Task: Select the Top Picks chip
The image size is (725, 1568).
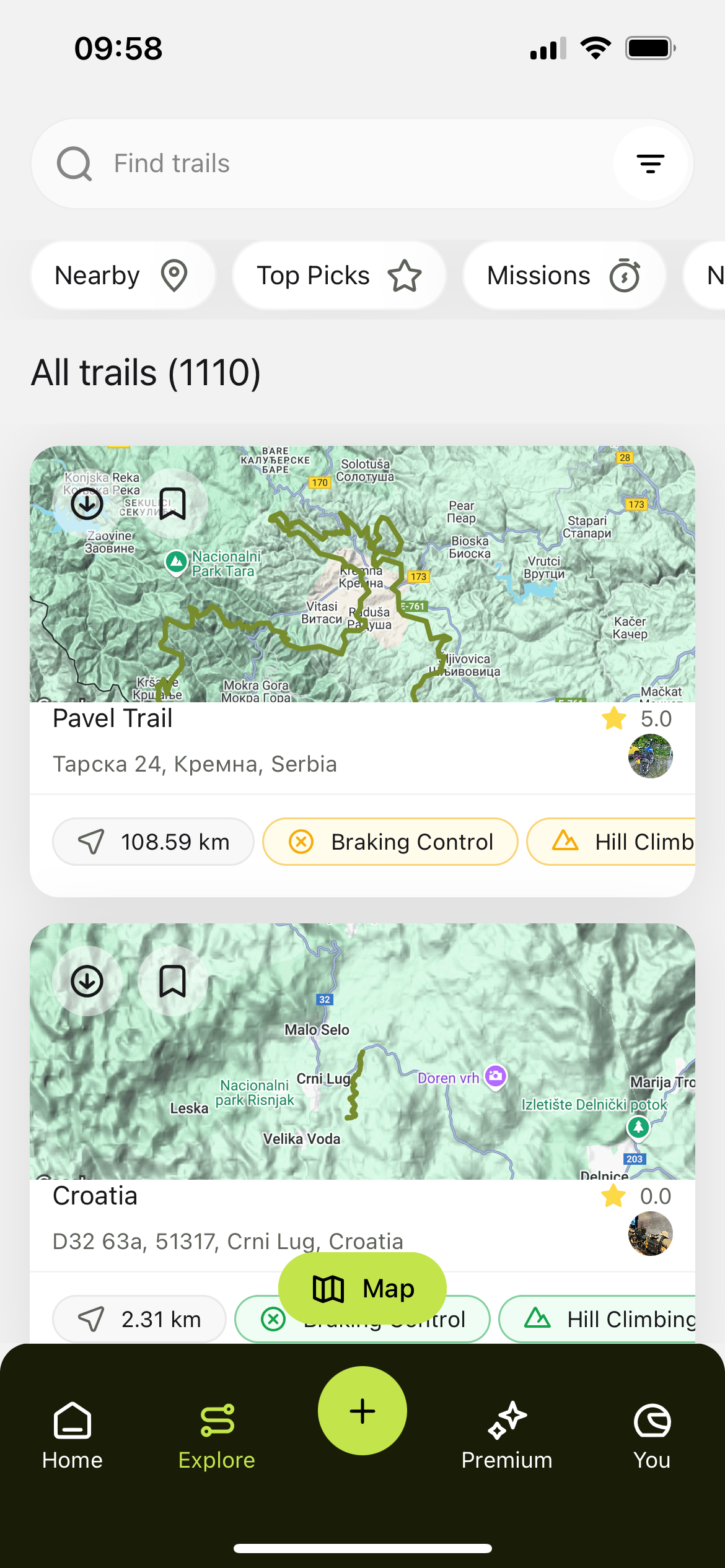Action: [338, 276]
